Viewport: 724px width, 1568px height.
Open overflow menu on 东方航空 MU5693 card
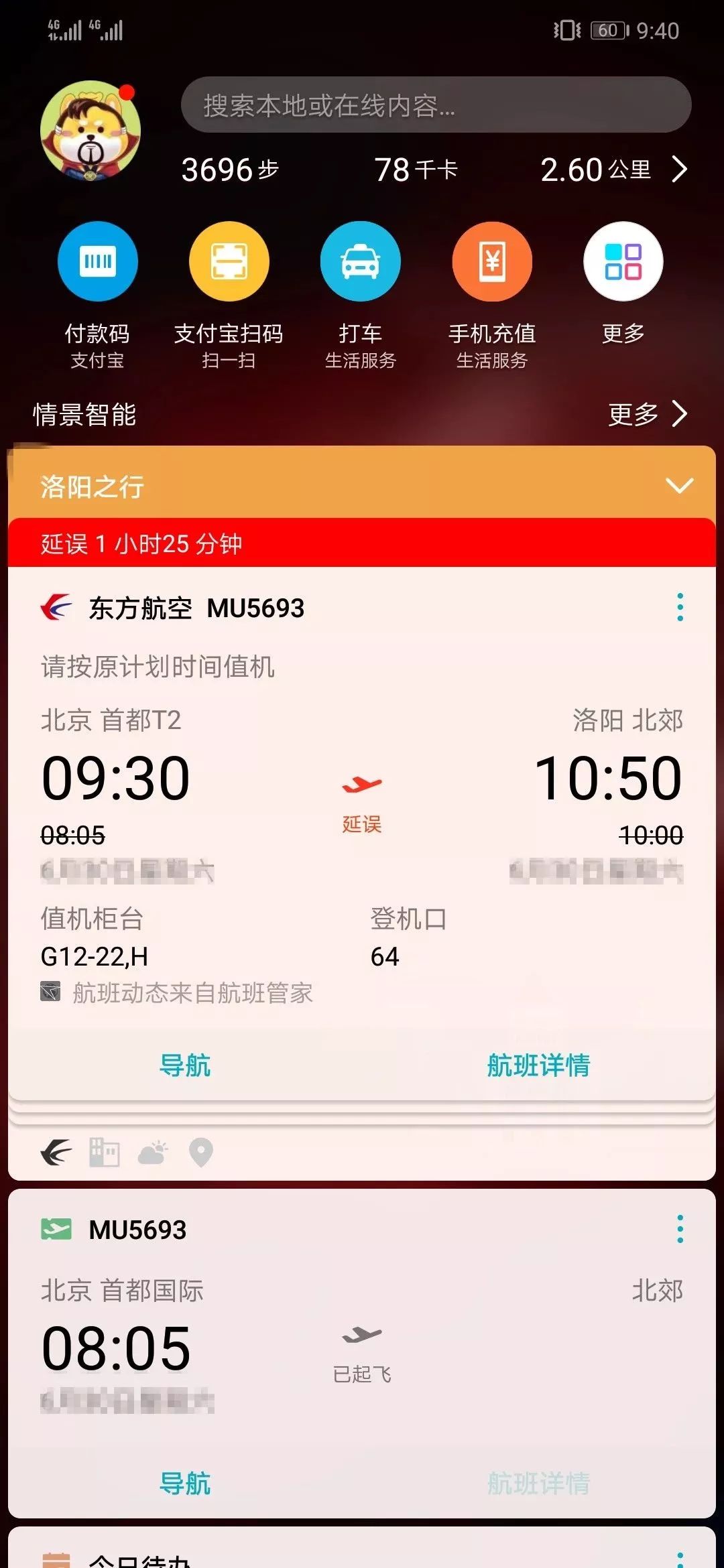680,607
